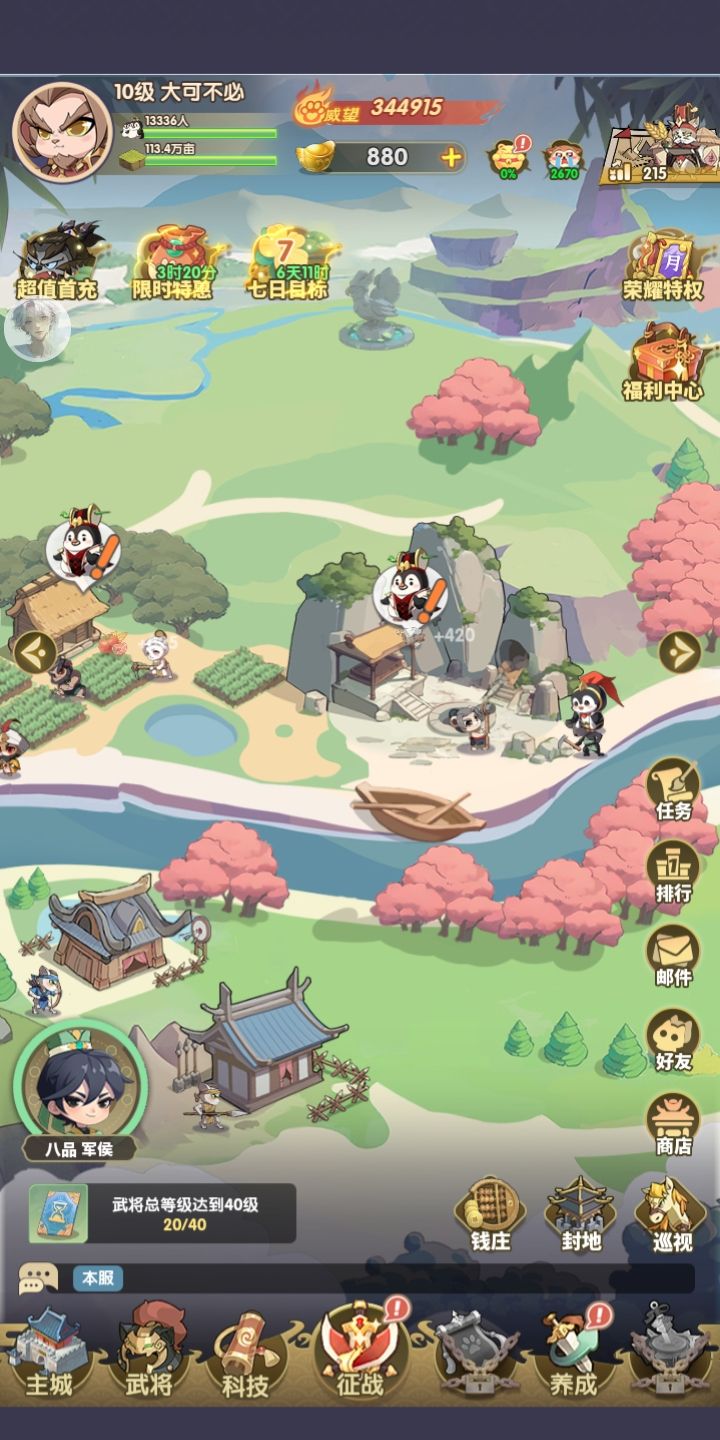
Task: Open 任务 quests panel
Action: [673, 789]
